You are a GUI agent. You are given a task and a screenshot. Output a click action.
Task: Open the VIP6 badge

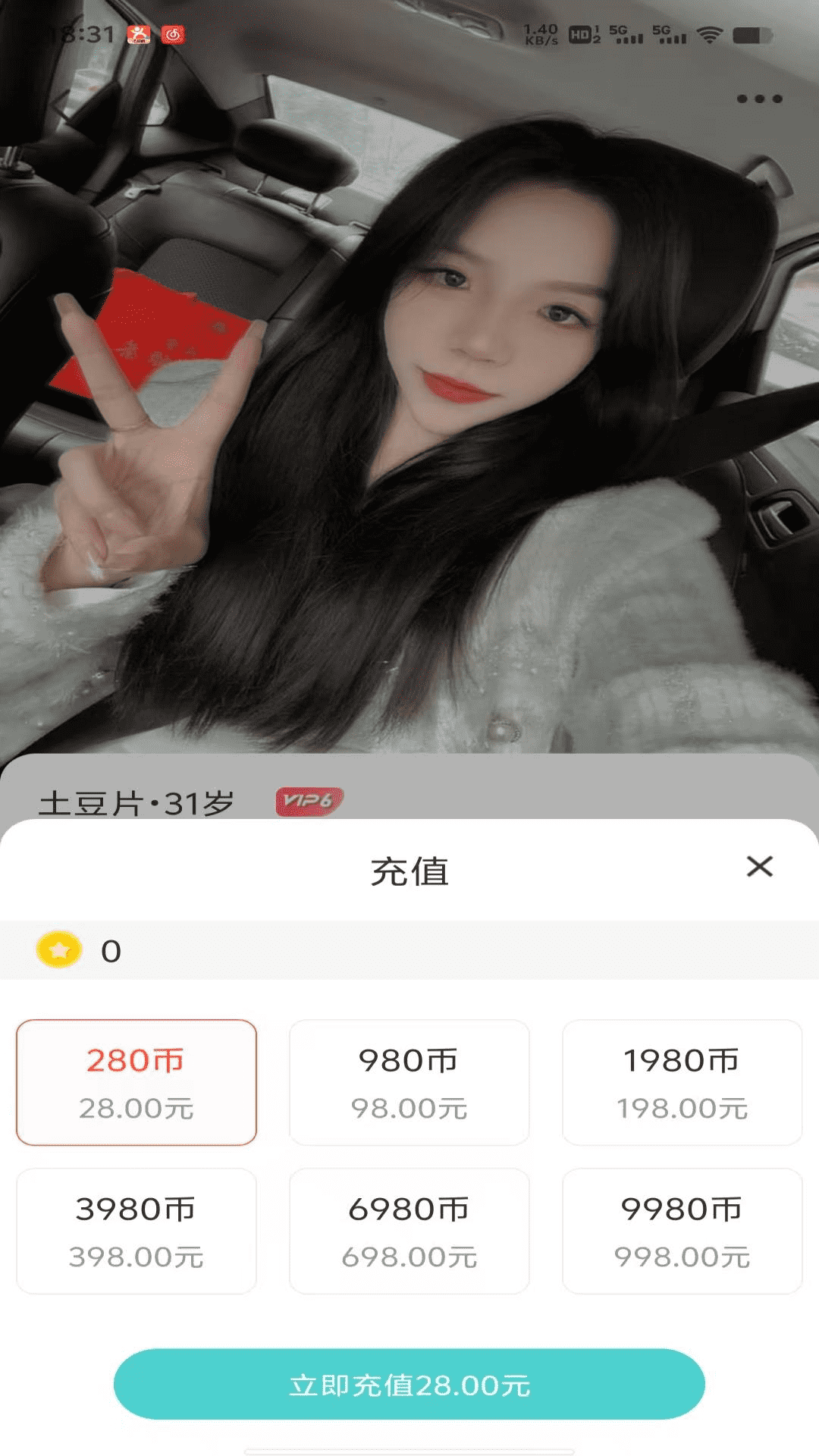click(311, 800)
